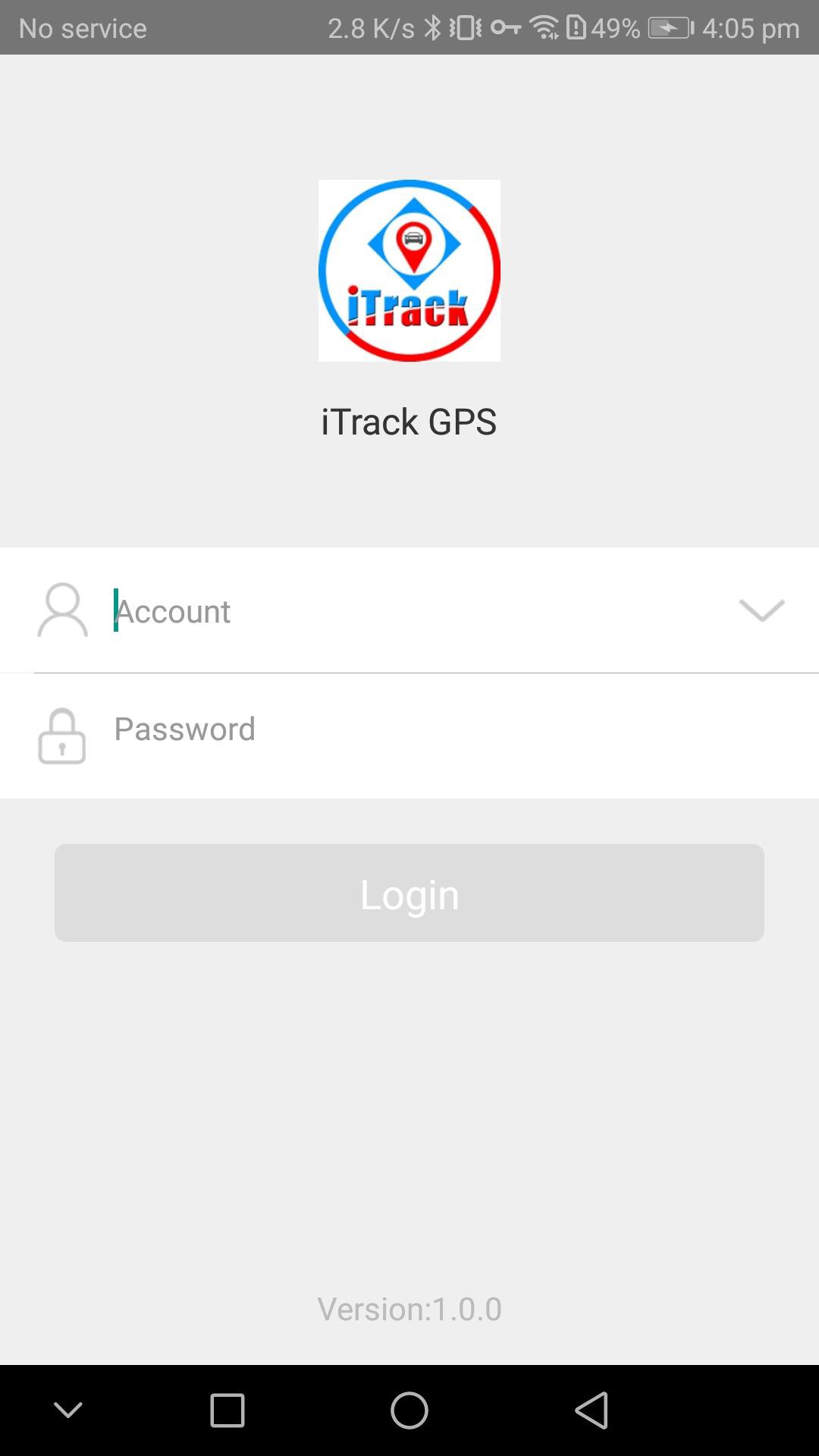Click the Version:1.0.0 text
Screen dimensions: 819x1456
coord(409,1307)
